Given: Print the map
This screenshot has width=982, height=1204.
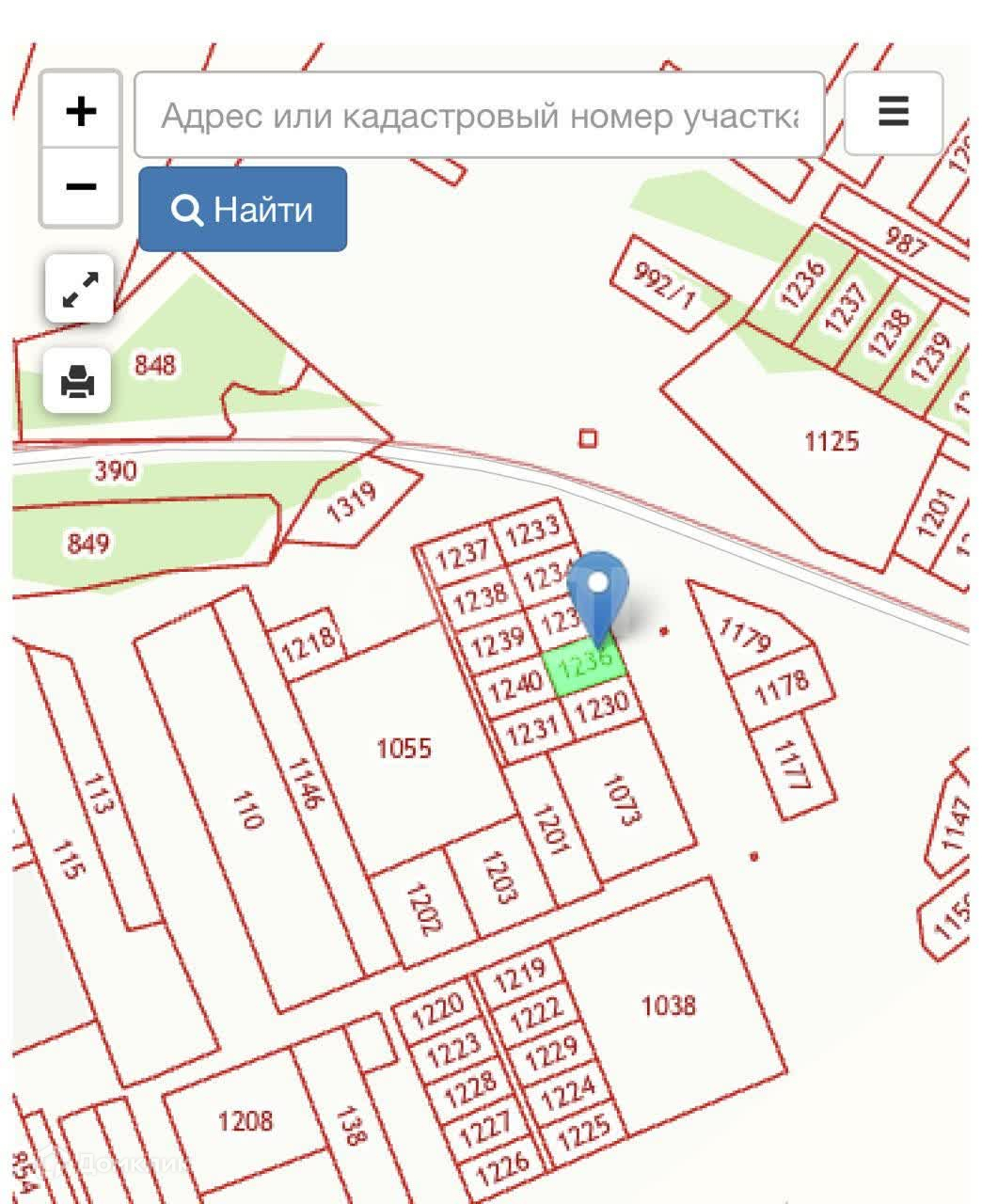Looking at the screenshot, I should click(x=78, y=381).
